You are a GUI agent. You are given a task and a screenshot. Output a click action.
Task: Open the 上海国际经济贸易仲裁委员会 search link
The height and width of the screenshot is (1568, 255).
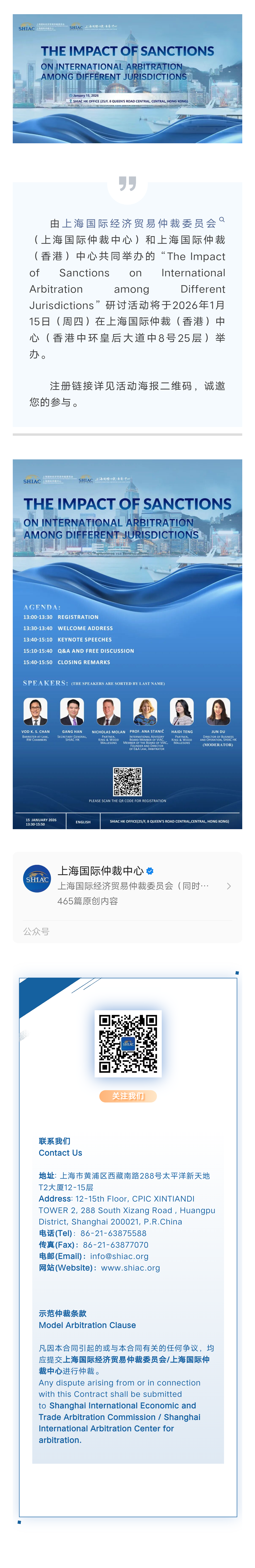(139, 223)
